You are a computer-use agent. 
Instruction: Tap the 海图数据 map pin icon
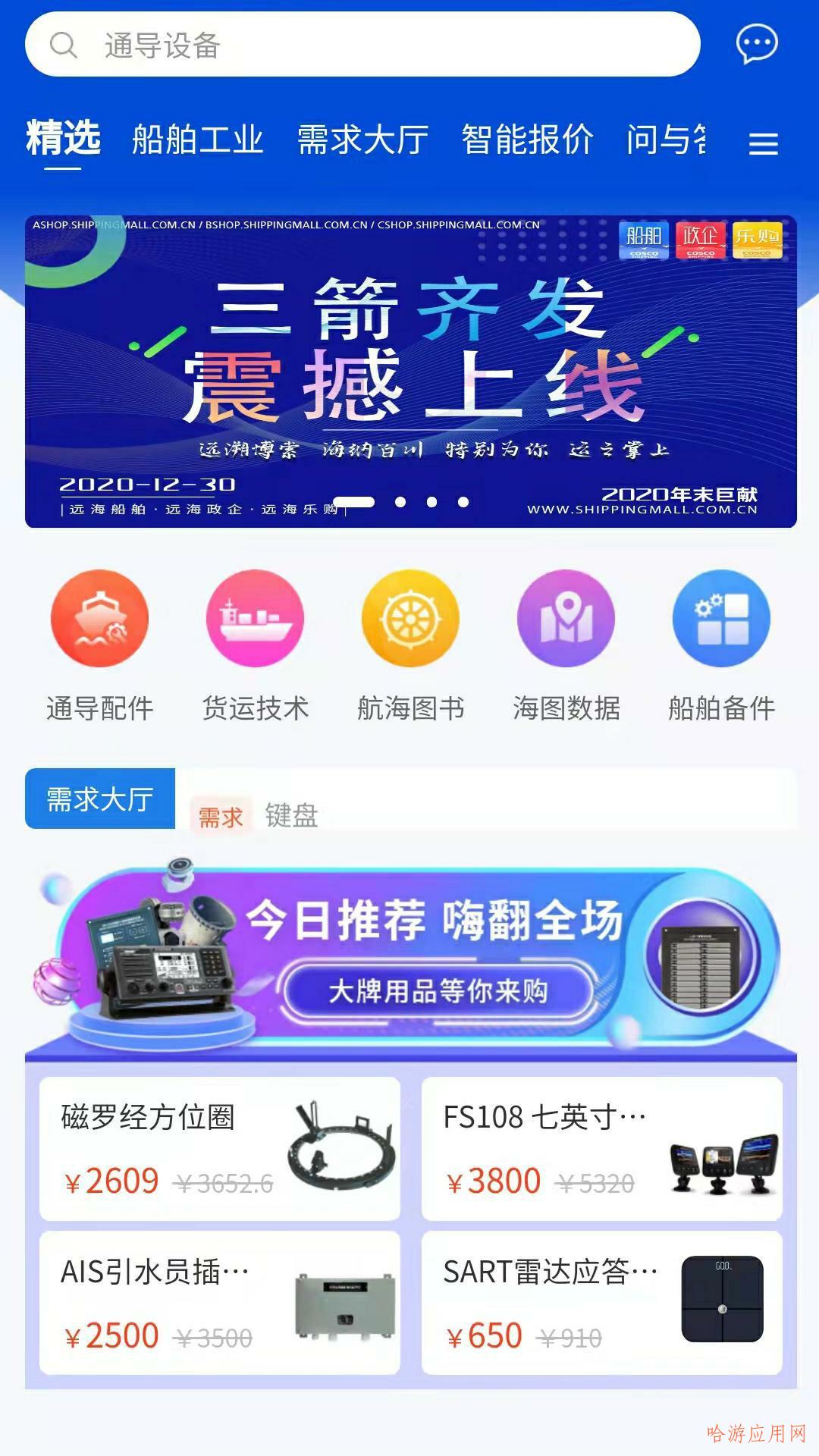tap(565, 619)
